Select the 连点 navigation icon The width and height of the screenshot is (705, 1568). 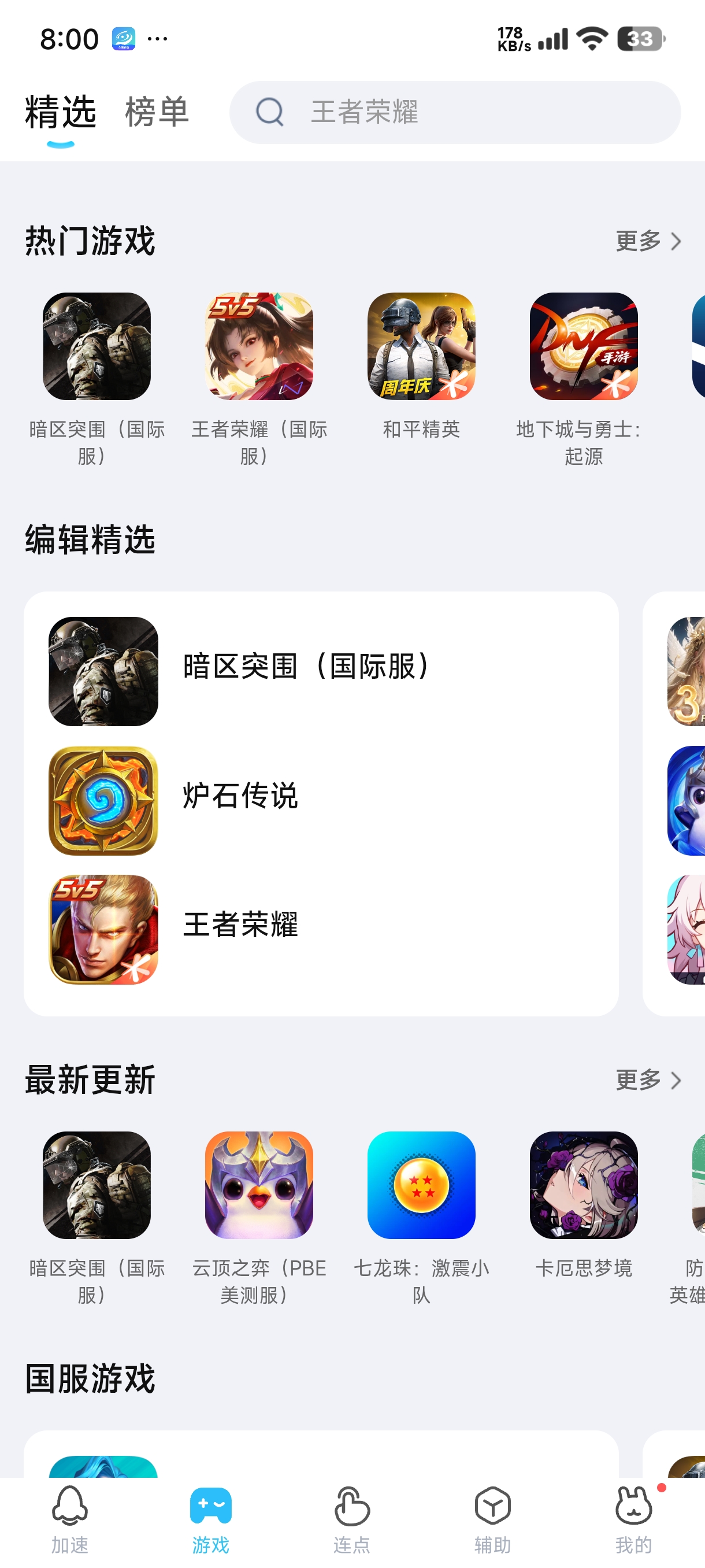click(x=351, y=1510)
